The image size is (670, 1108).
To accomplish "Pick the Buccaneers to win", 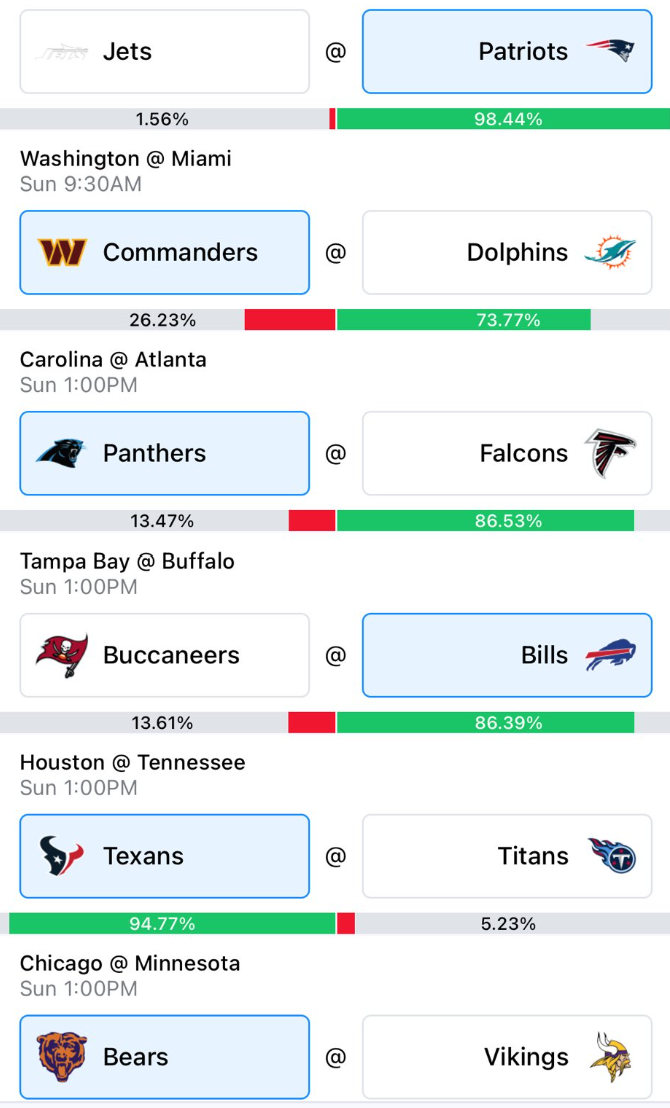I will pyautogui.click(x=165, y=655).
